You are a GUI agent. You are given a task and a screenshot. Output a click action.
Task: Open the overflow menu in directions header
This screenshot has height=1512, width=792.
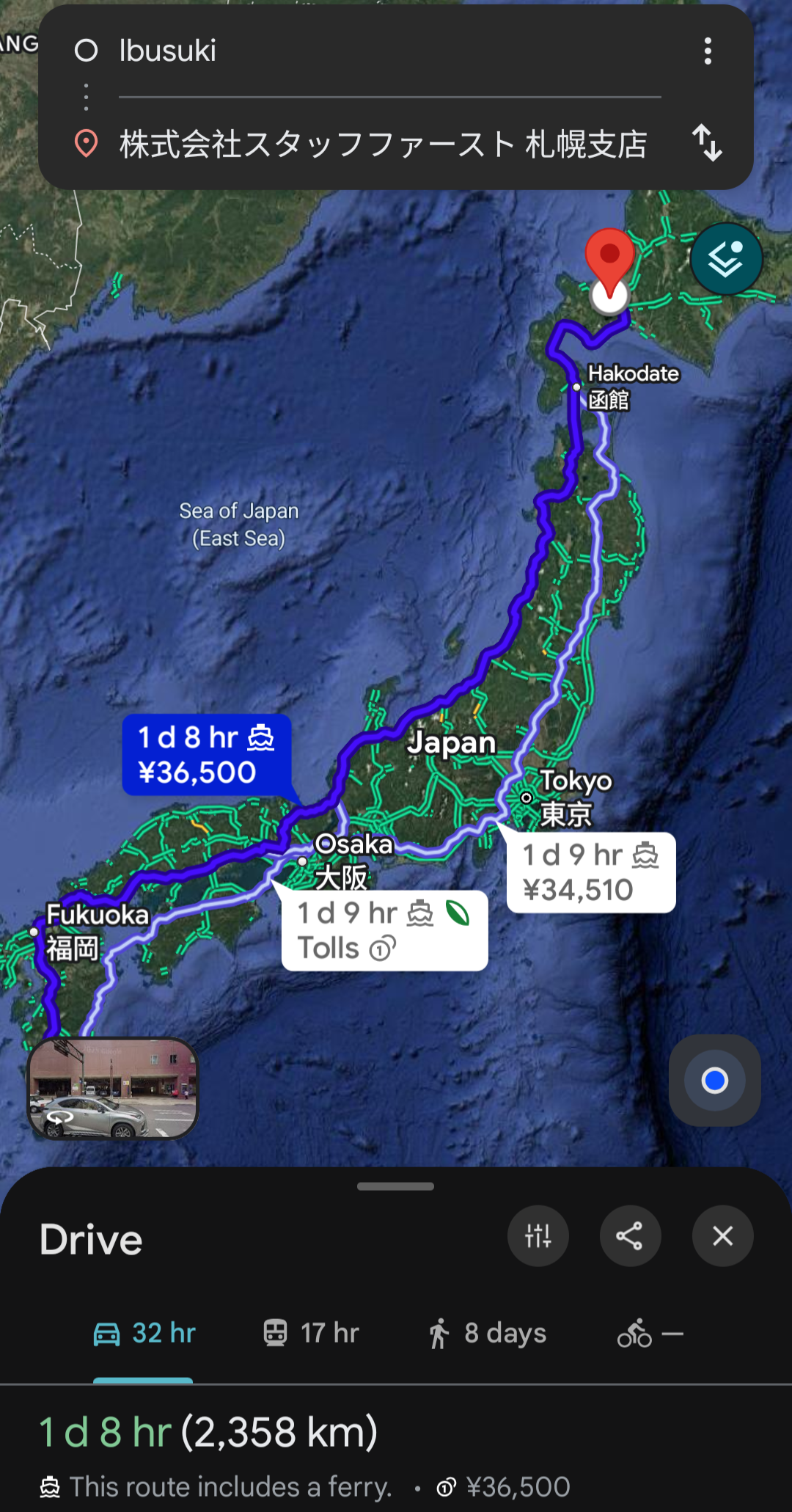pyautogui.click(x=708, y=51)
